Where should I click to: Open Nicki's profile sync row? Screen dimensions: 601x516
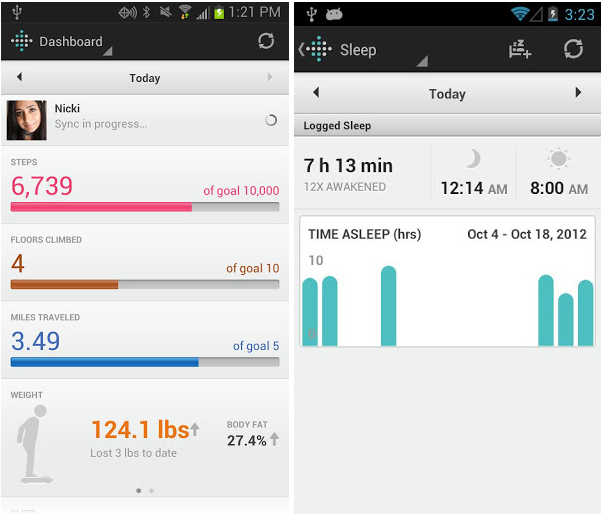[x=145, y=120]
